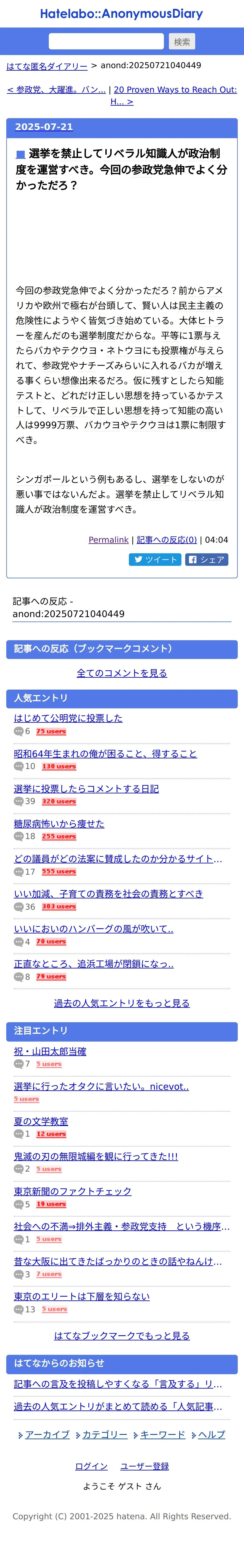Image resolution: width=244 pixels, height=1568 pixels.
Task: Tap the 検索 search button
Action: point(181,41)
